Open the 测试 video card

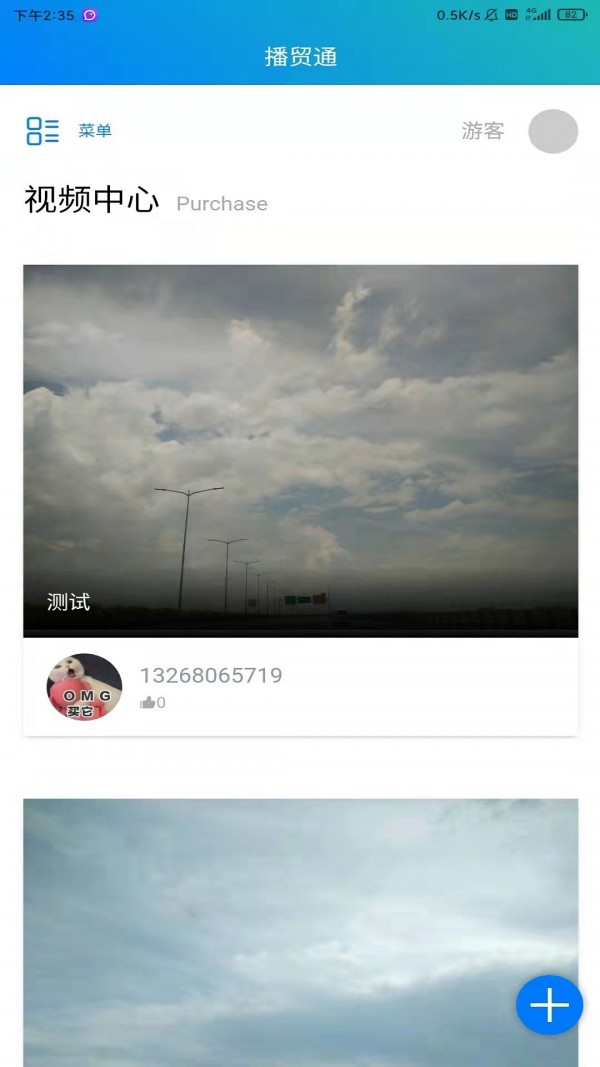coord(300,450)
